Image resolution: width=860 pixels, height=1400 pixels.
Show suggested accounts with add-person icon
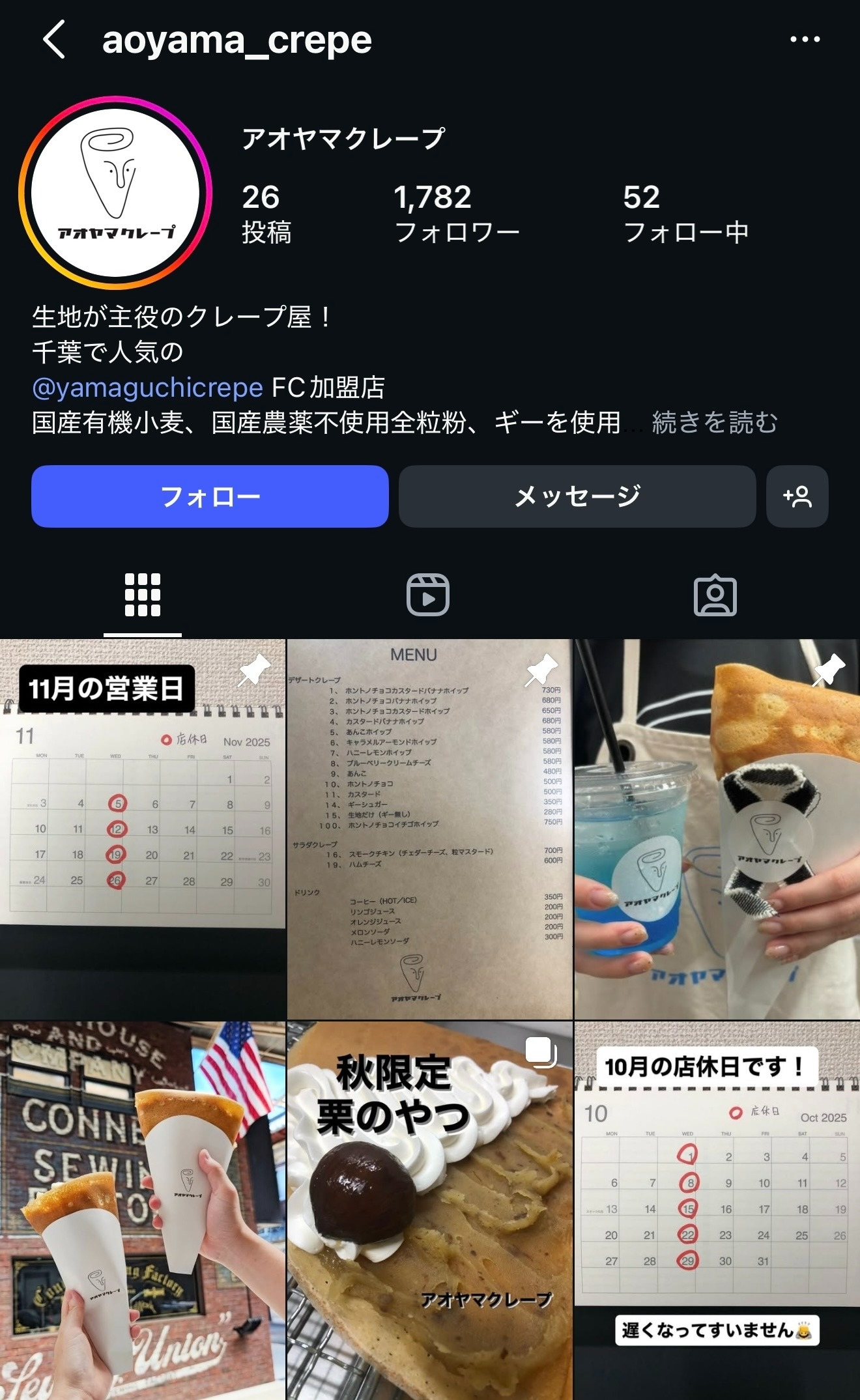coord(797,496)
